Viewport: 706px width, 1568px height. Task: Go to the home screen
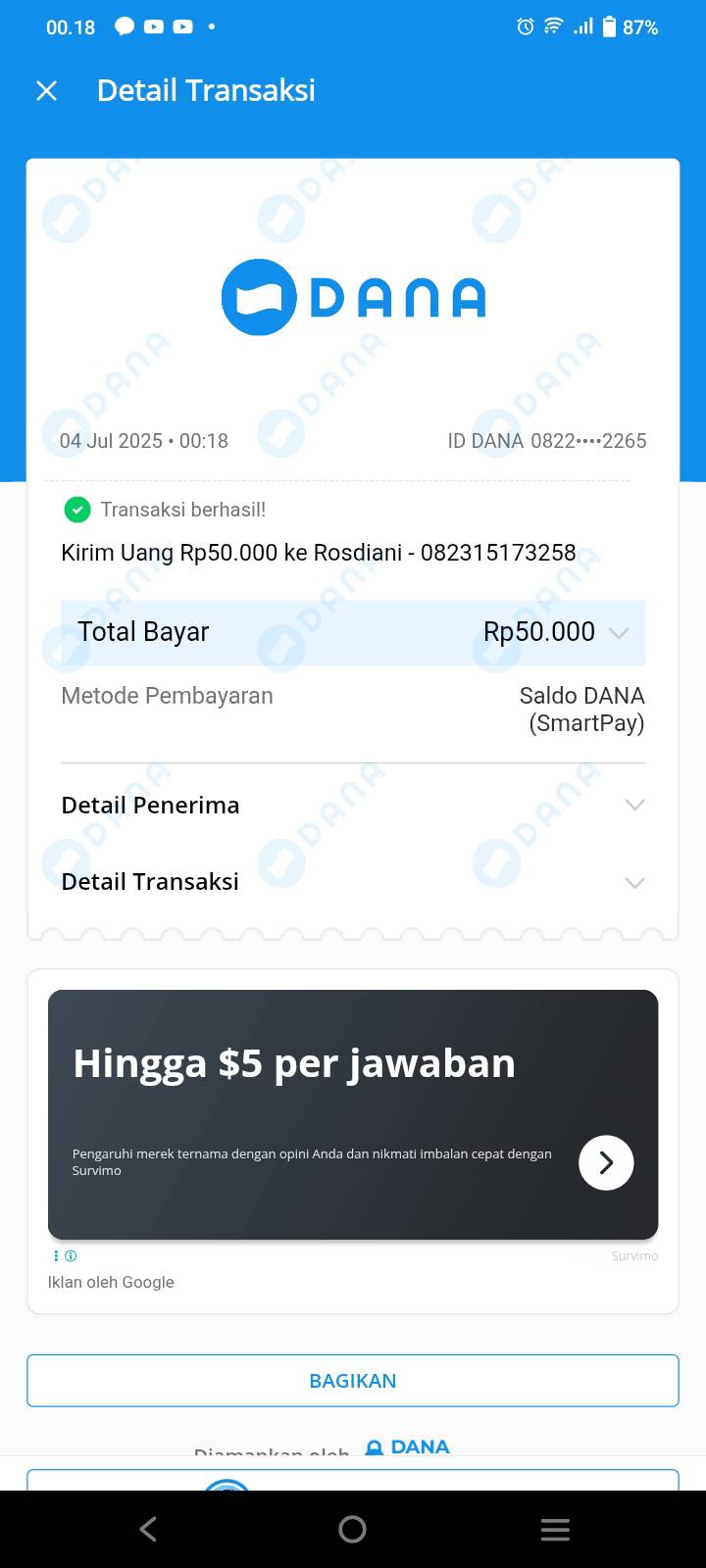click(x=352, y=1529)
